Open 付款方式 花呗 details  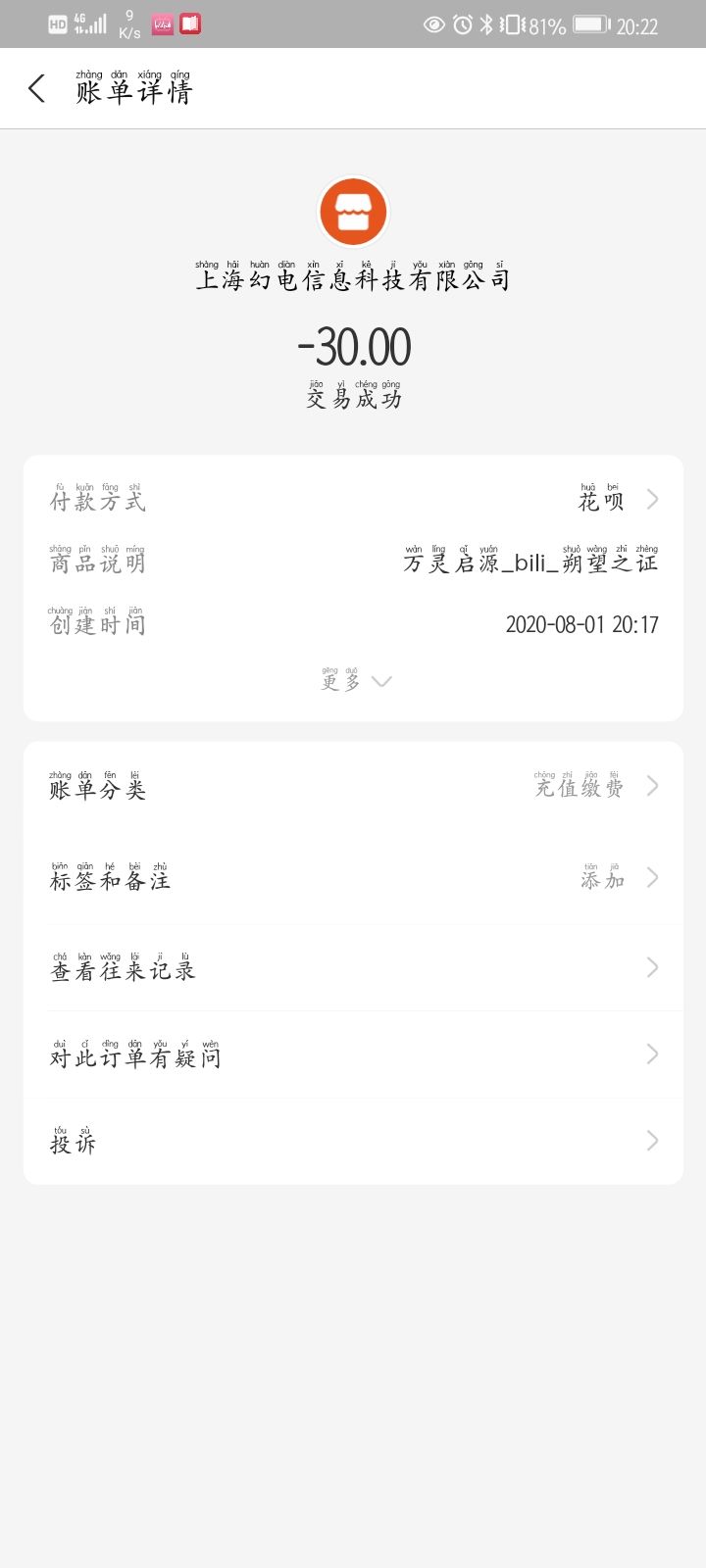[x=616, y=500]
